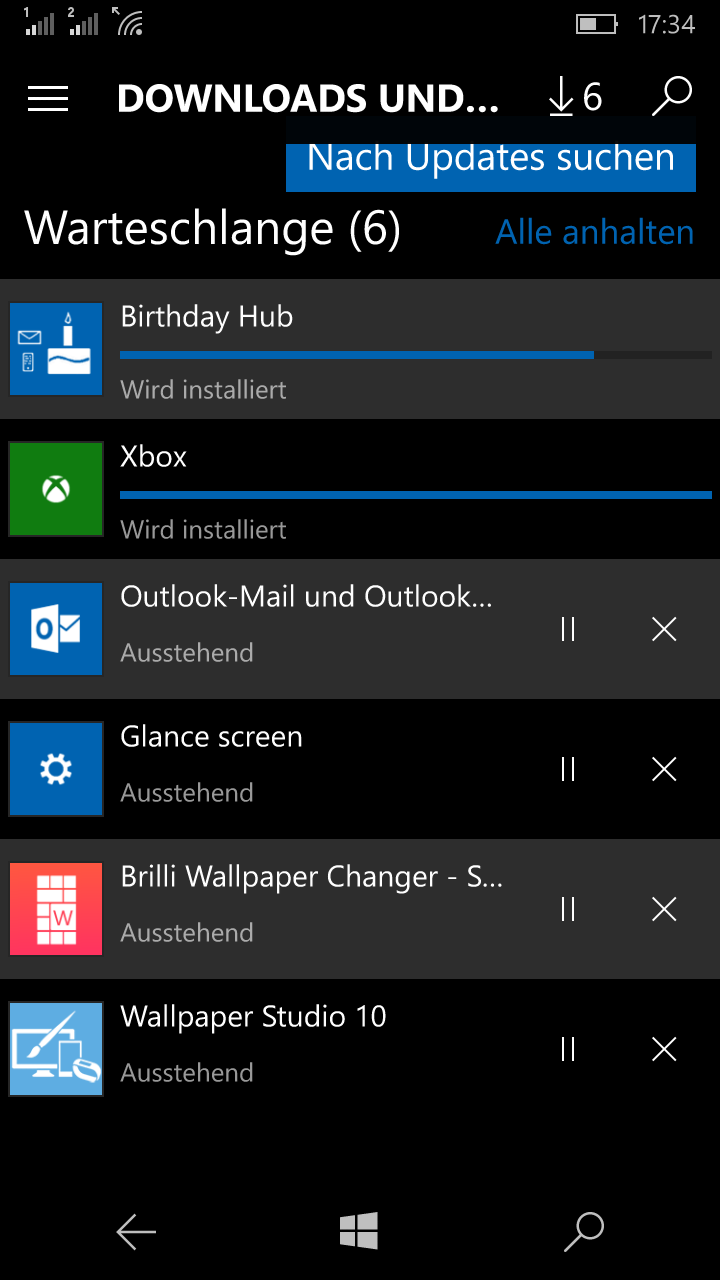Go to the Windows Start screen
Image resolution: width=720 pixels, height=1280 pixels.
(x=358, y=1231)
